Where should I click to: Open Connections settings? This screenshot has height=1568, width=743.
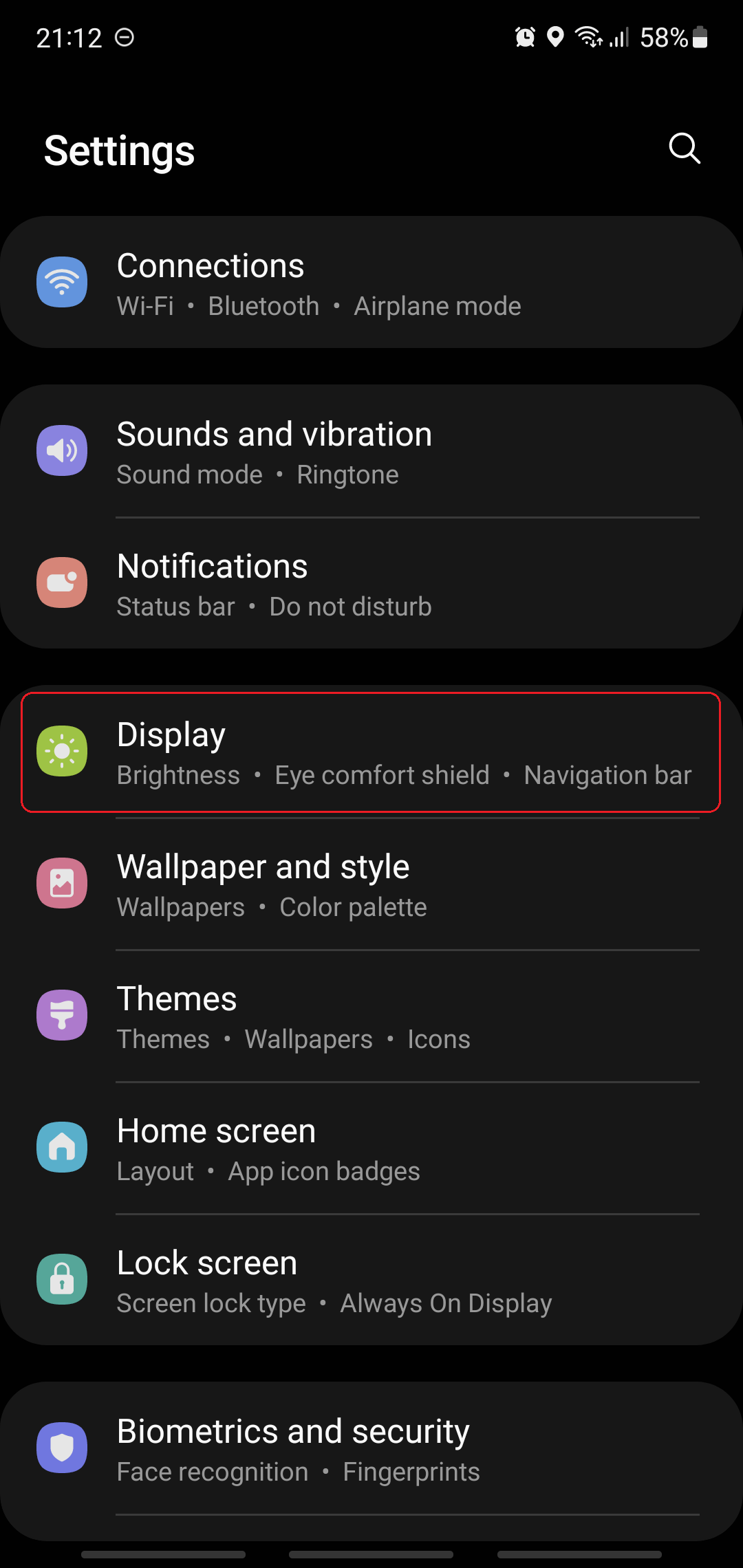[x=371, y=283]
